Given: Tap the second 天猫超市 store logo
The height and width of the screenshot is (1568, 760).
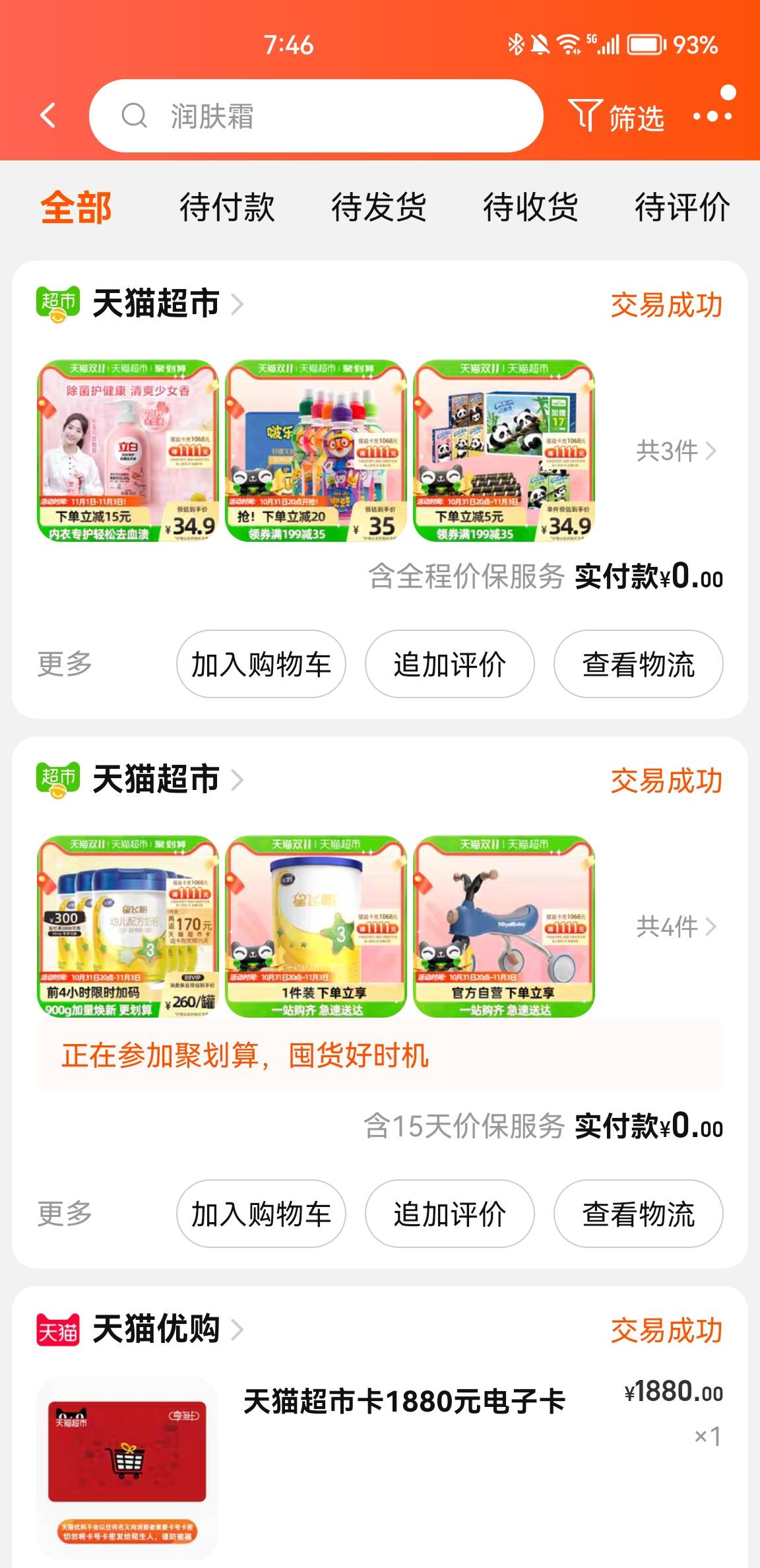Looking at the screenshot, I should 57,777.
